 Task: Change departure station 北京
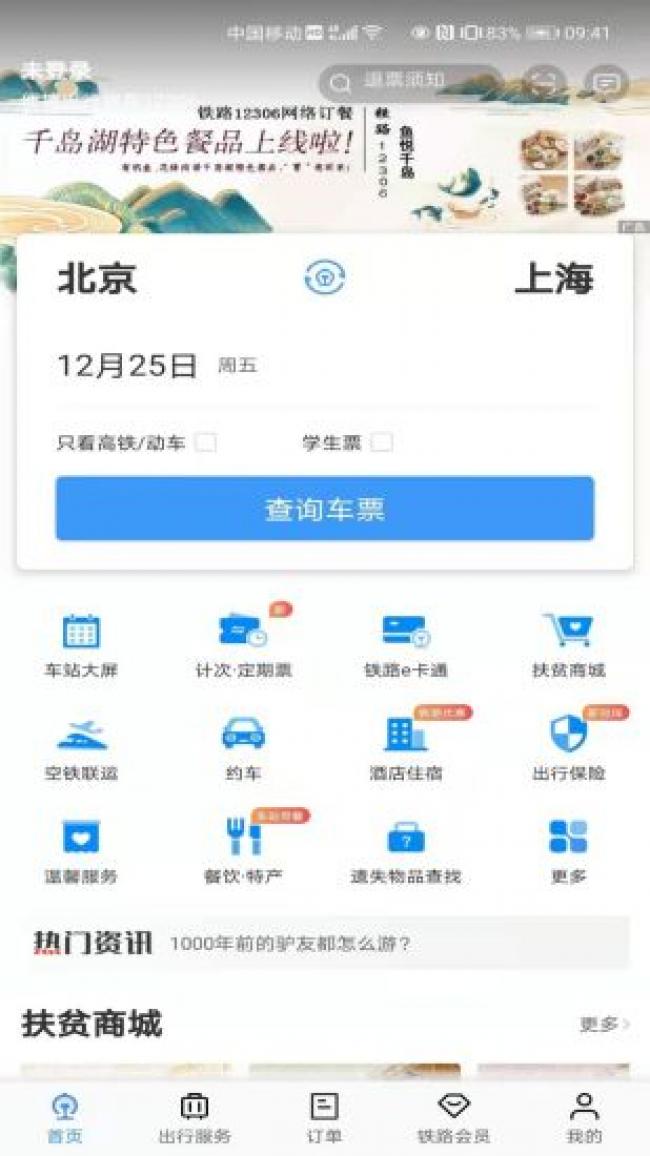click(x=97, y=279)
